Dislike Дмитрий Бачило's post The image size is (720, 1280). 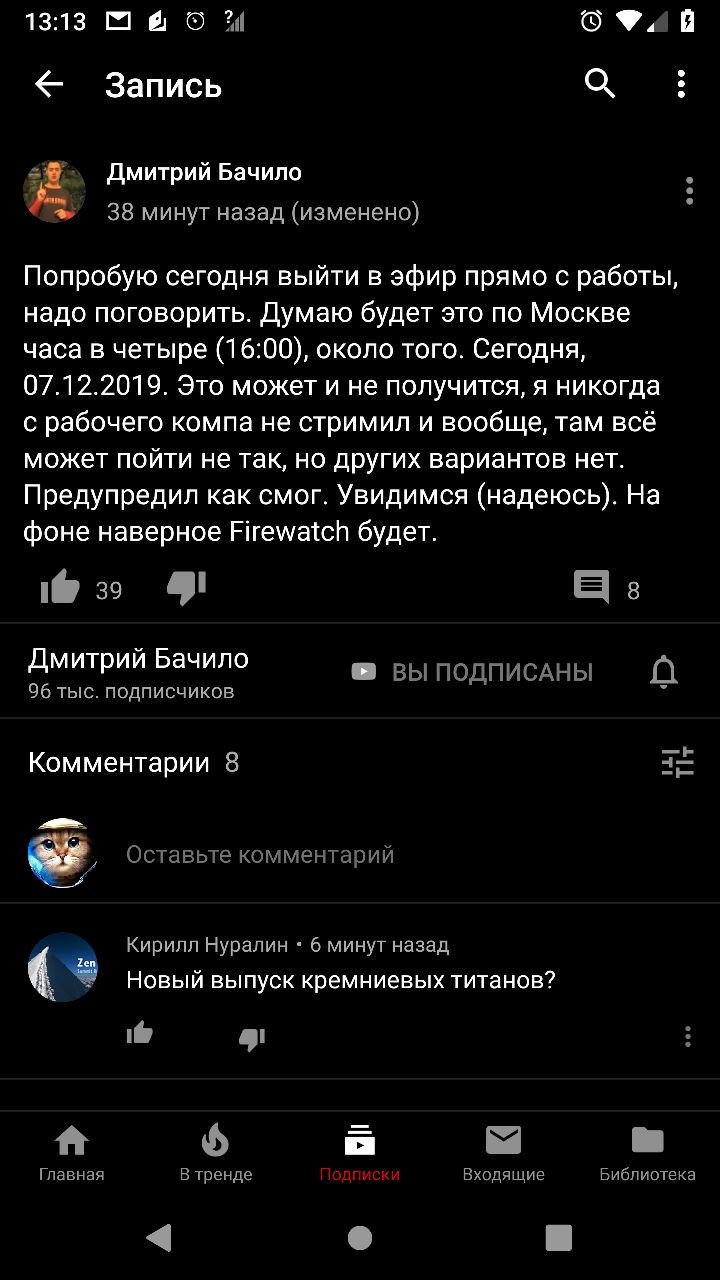point(186,588)
